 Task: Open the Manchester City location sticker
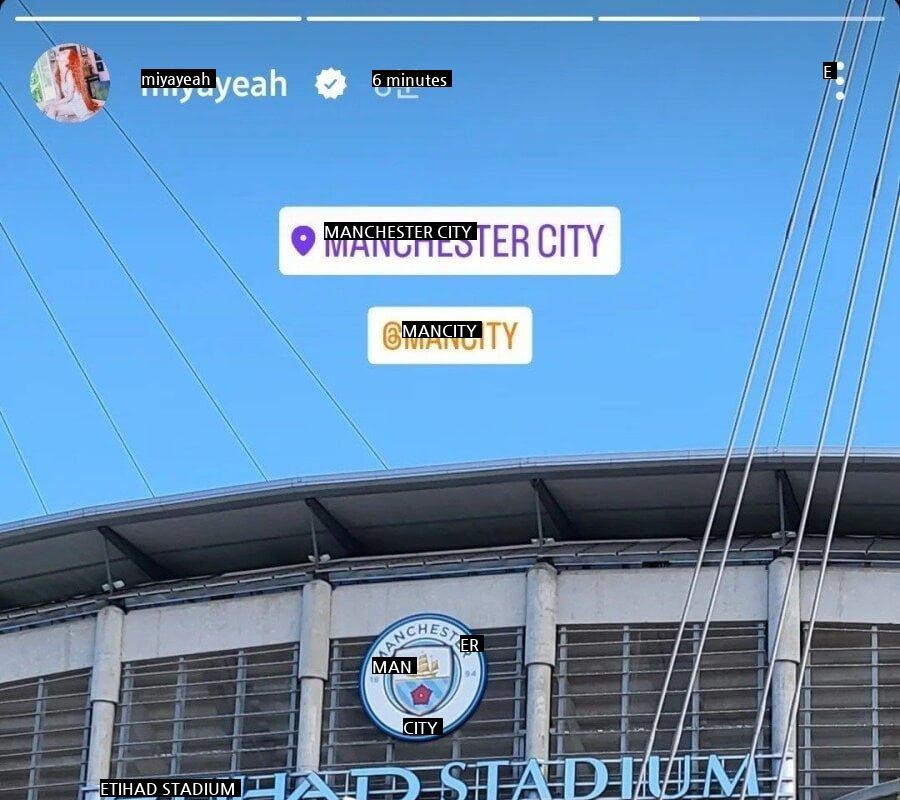[449, 241]
